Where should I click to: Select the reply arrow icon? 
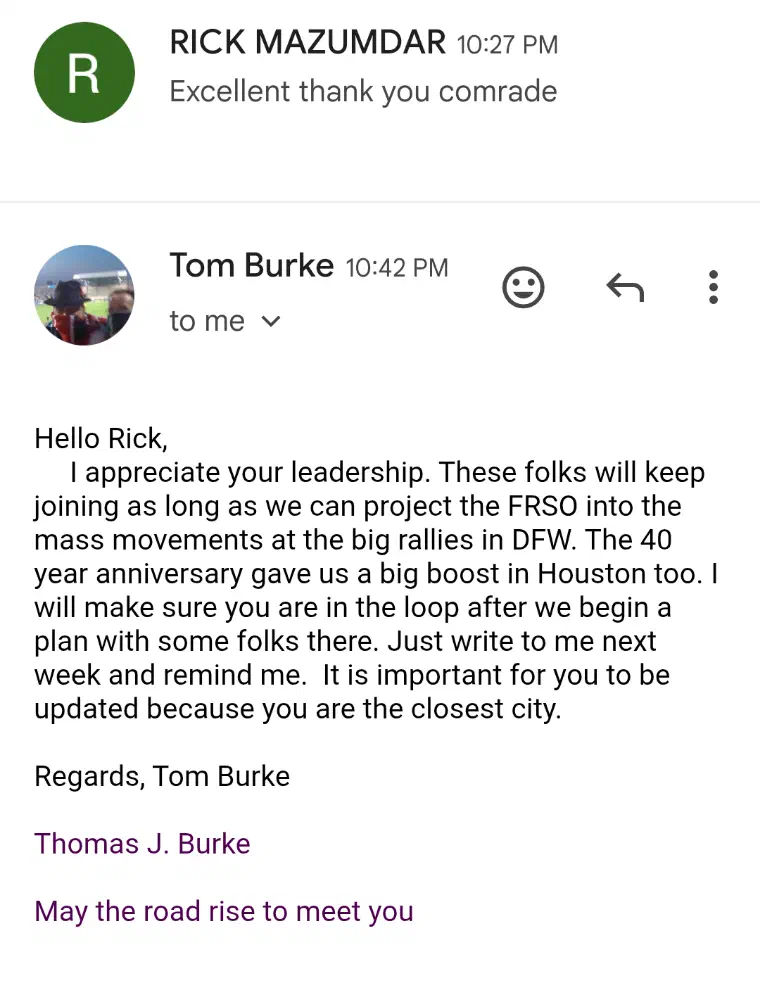pyautogui.click(x=625, y=287)
